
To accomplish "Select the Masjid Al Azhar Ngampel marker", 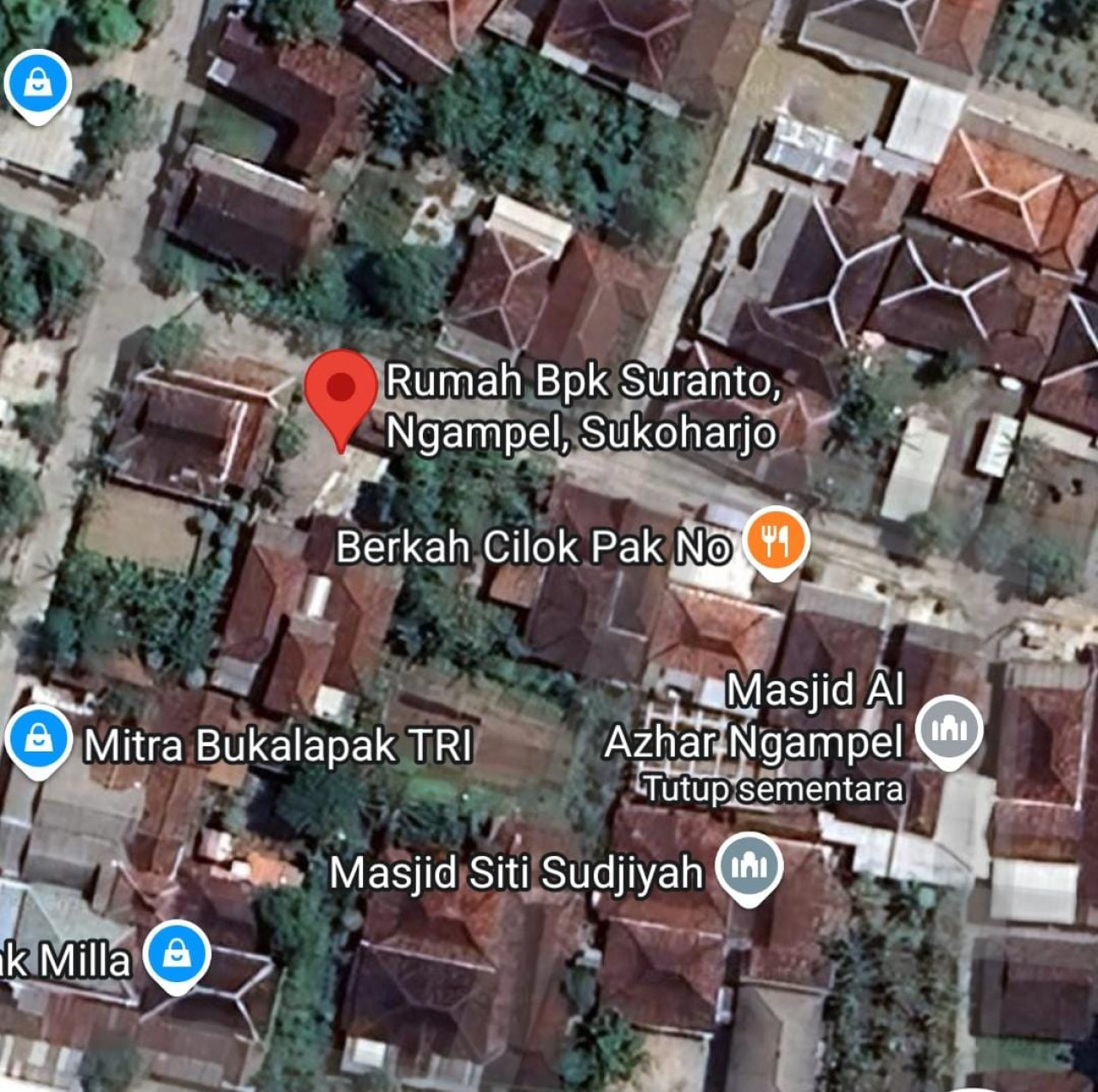I will click(948, 729).
